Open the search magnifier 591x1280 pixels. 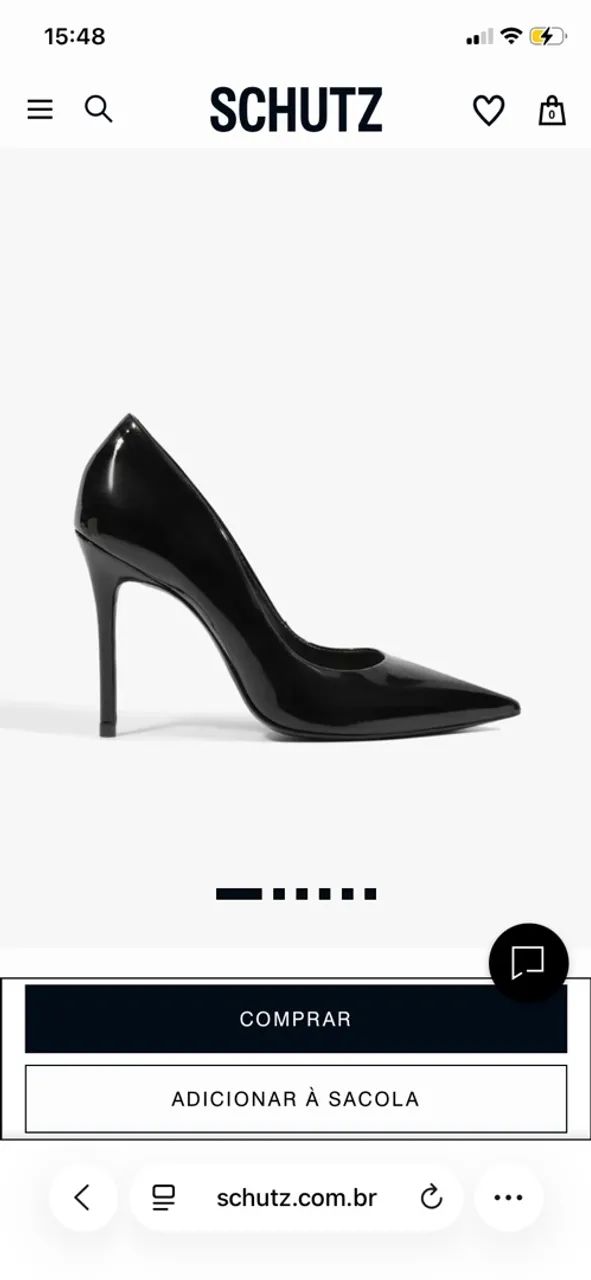pyautogui.click(x=98, y=109)
